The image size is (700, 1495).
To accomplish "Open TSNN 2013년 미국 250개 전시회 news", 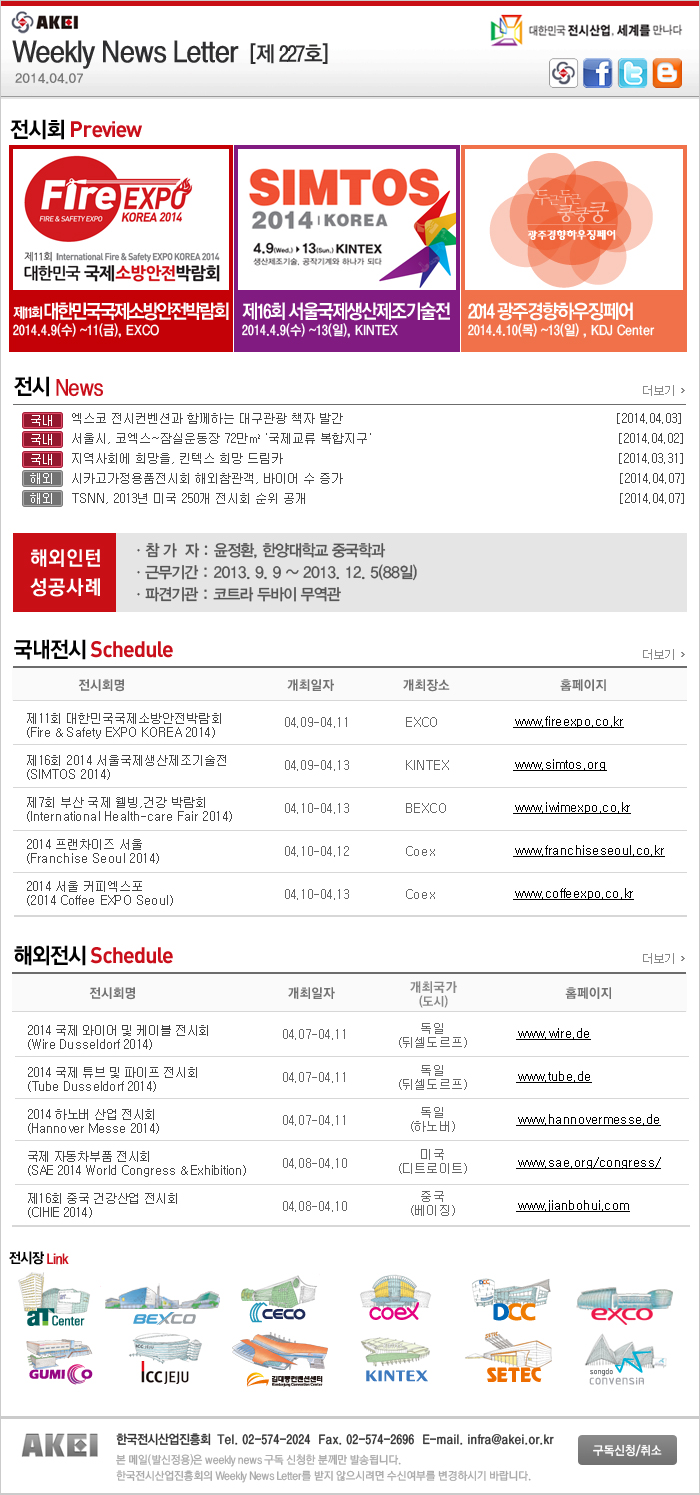I will tap(188, 498).
